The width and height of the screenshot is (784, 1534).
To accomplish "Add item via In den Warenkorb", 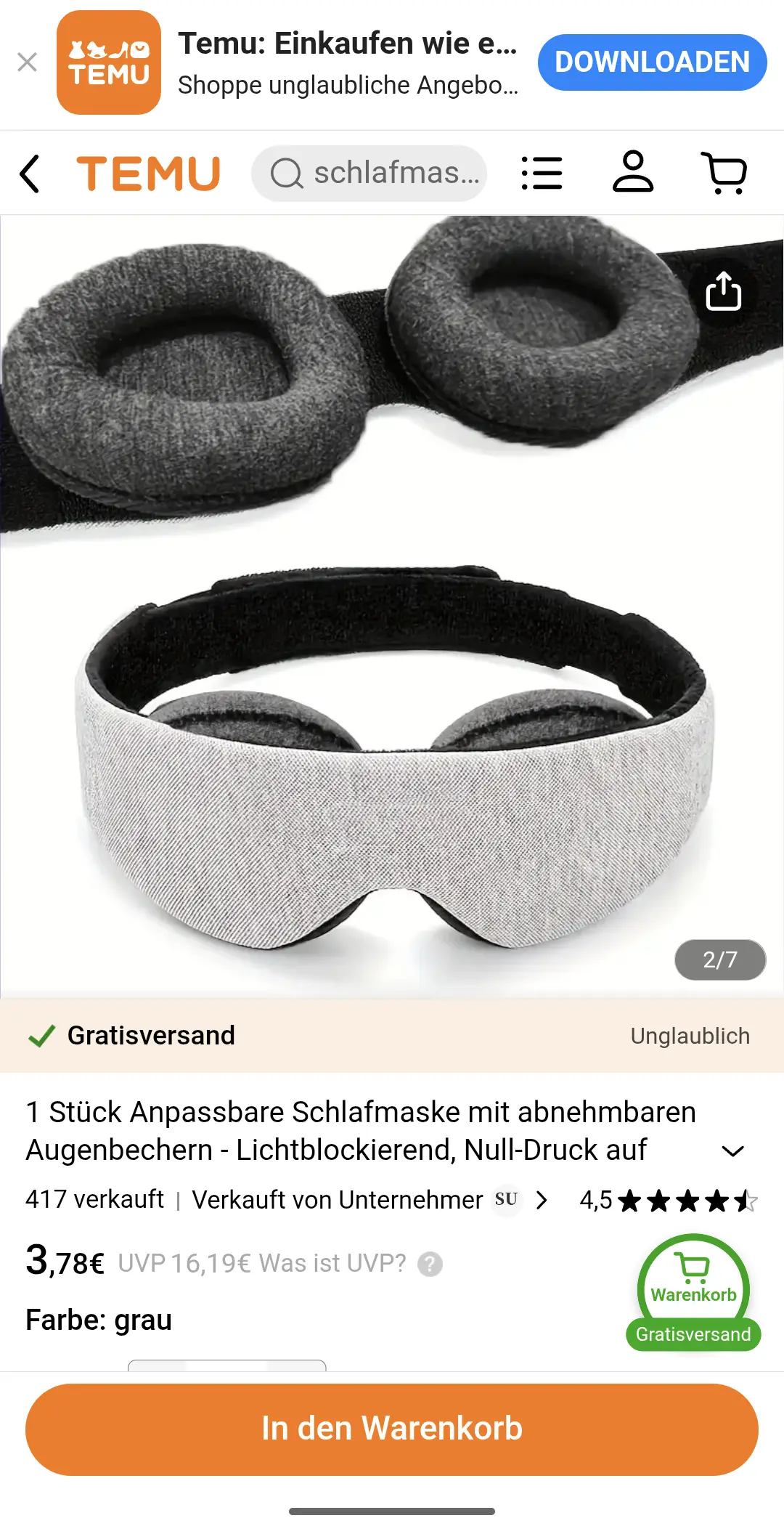I will click(392, 1429).
